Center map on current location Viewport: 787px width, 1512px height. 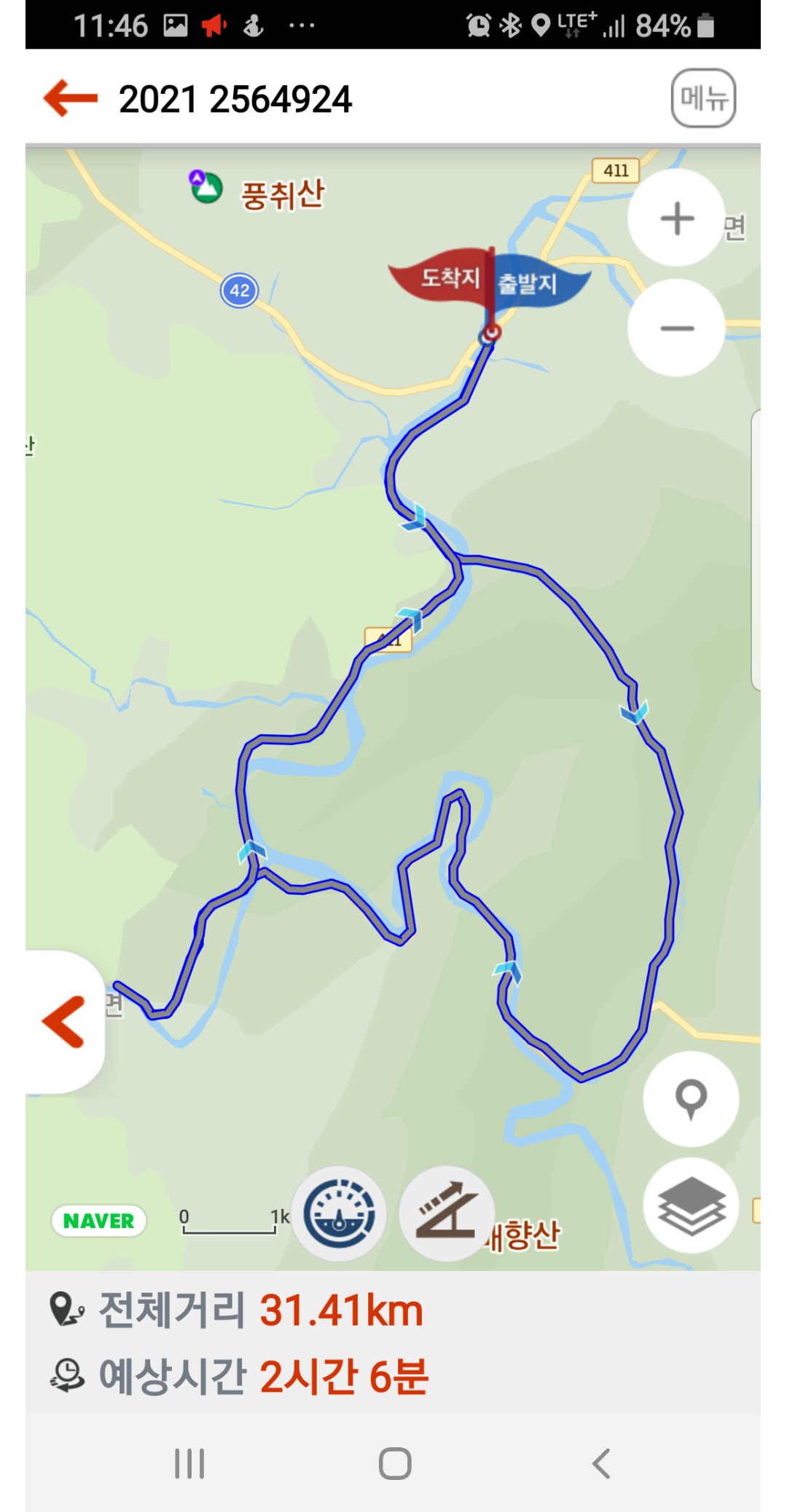(690, 1099)
